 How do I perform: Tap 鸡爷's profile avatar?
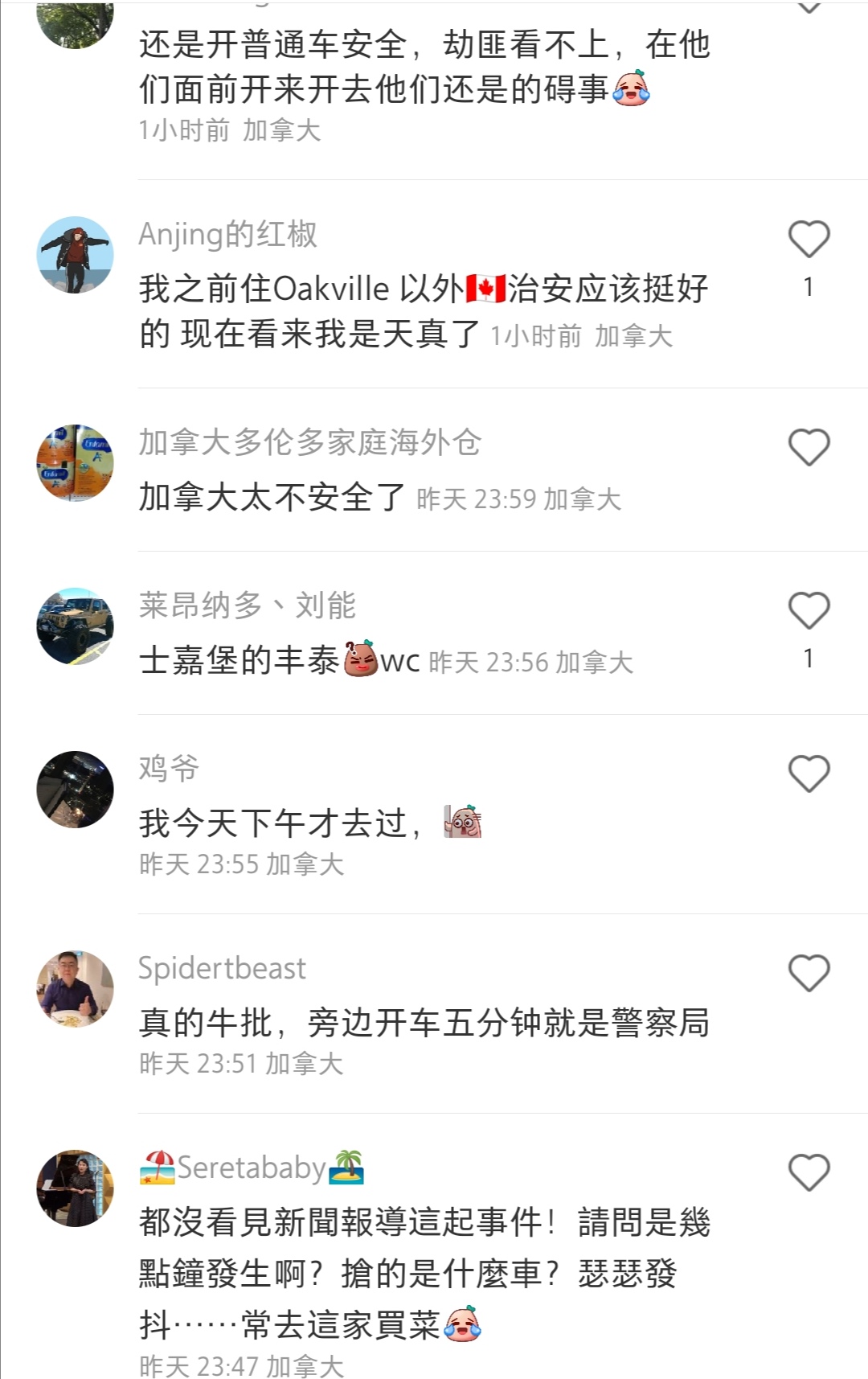76,790
